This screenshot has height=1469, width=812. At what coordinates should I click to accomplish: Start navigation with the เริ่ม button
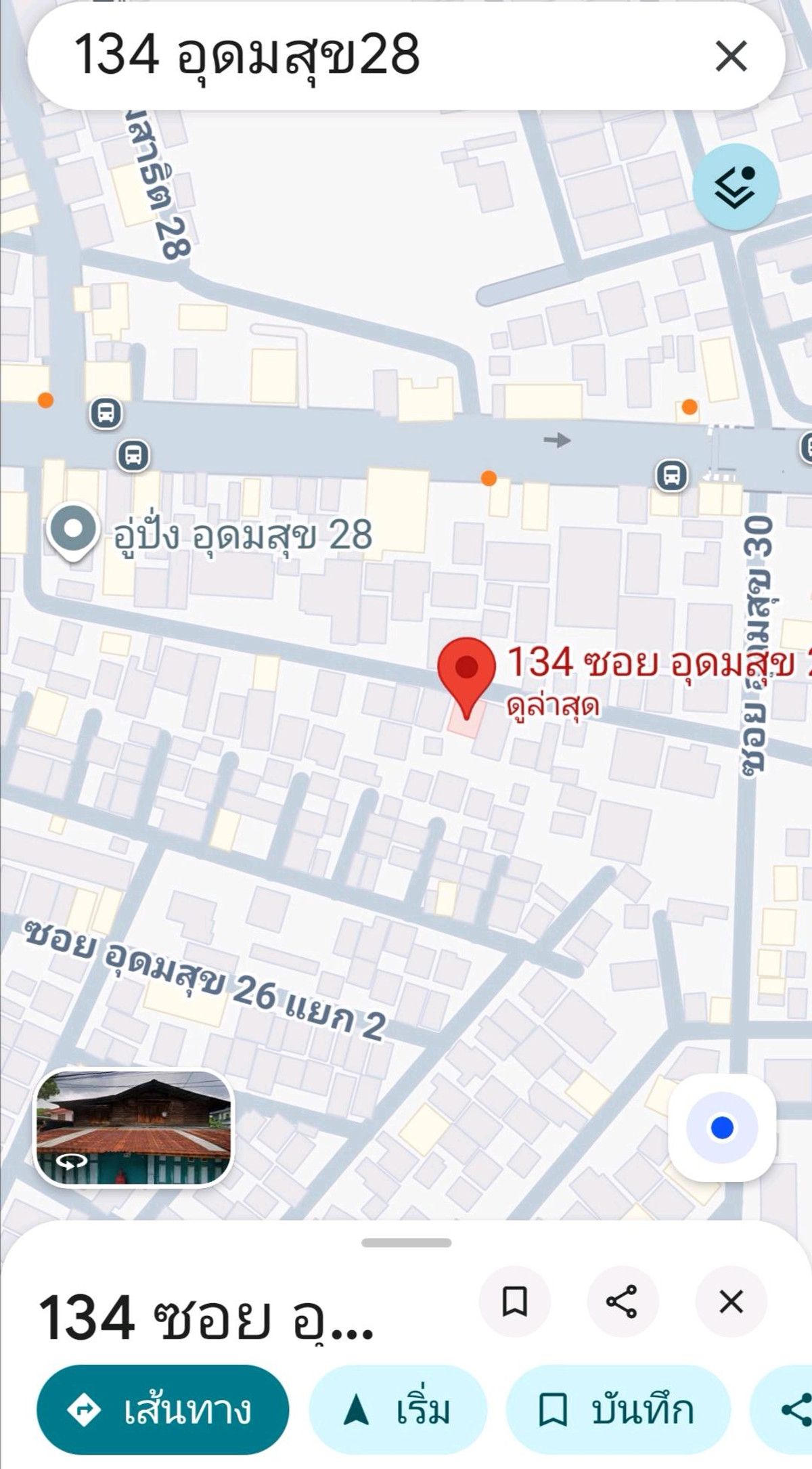point(398,1410)
